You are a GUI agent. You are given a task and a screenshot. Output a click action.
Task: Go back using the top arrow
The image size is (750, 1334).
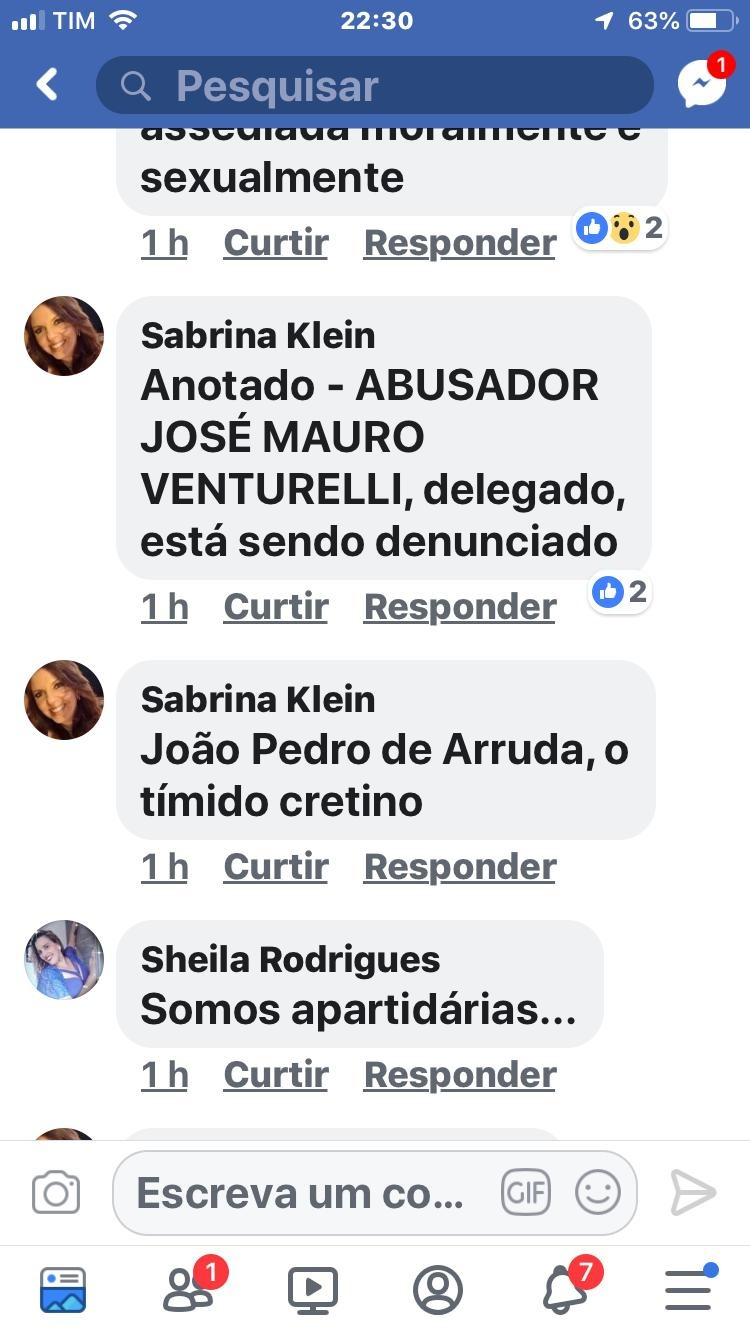pos(47,85)
